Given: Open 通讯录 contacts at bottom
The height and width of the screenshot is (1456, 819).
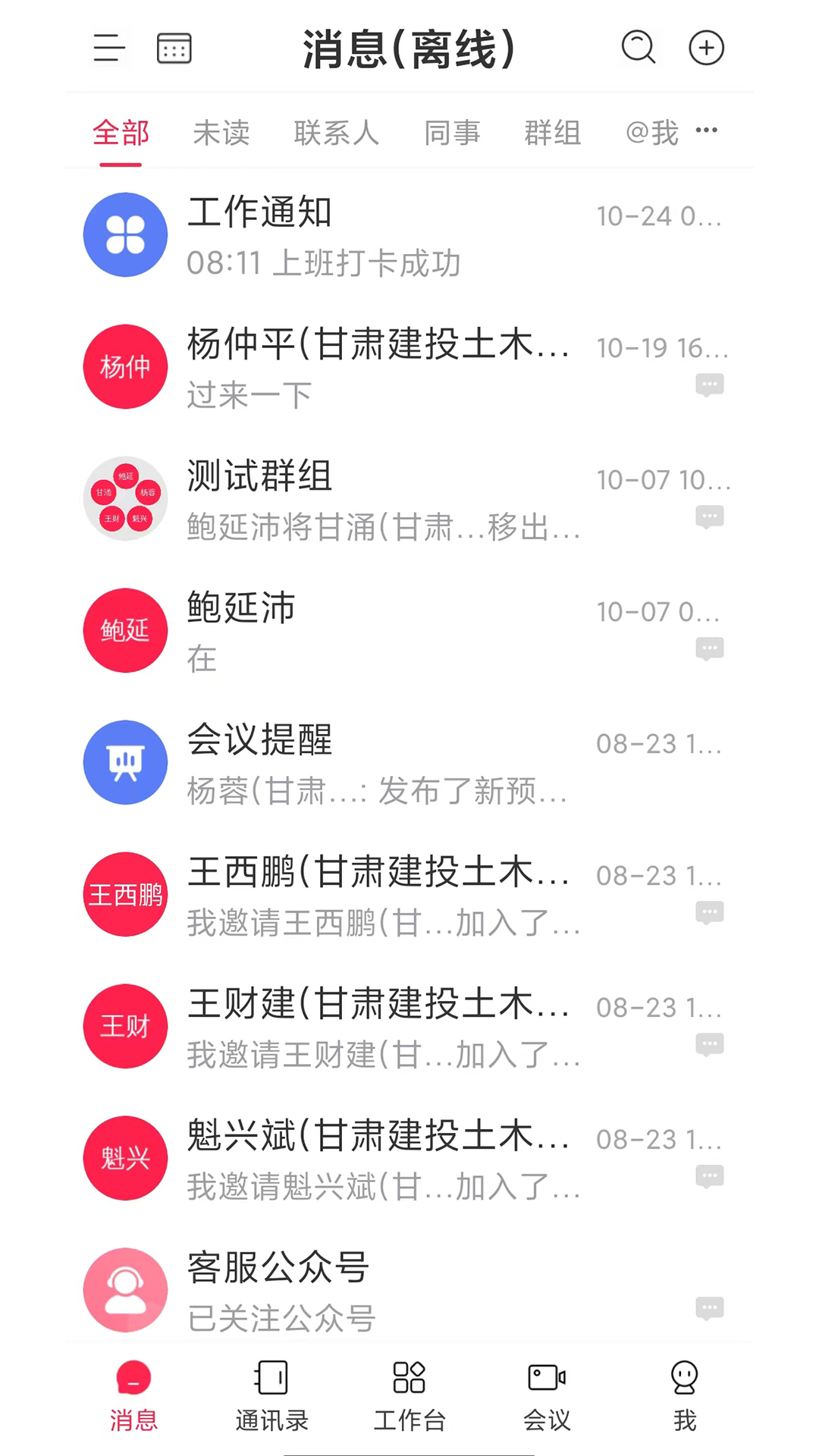Looking at the screenshot, I should 271,1395.
